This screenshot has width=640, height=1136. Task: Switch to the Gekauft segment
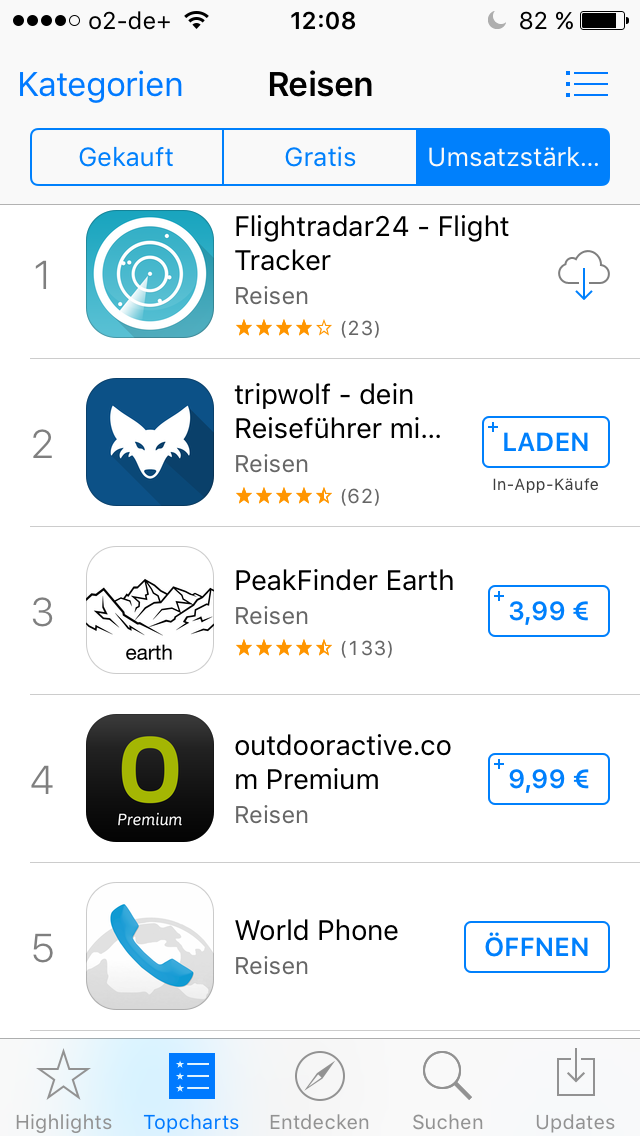pyautogui.click(x=127, y=157)
